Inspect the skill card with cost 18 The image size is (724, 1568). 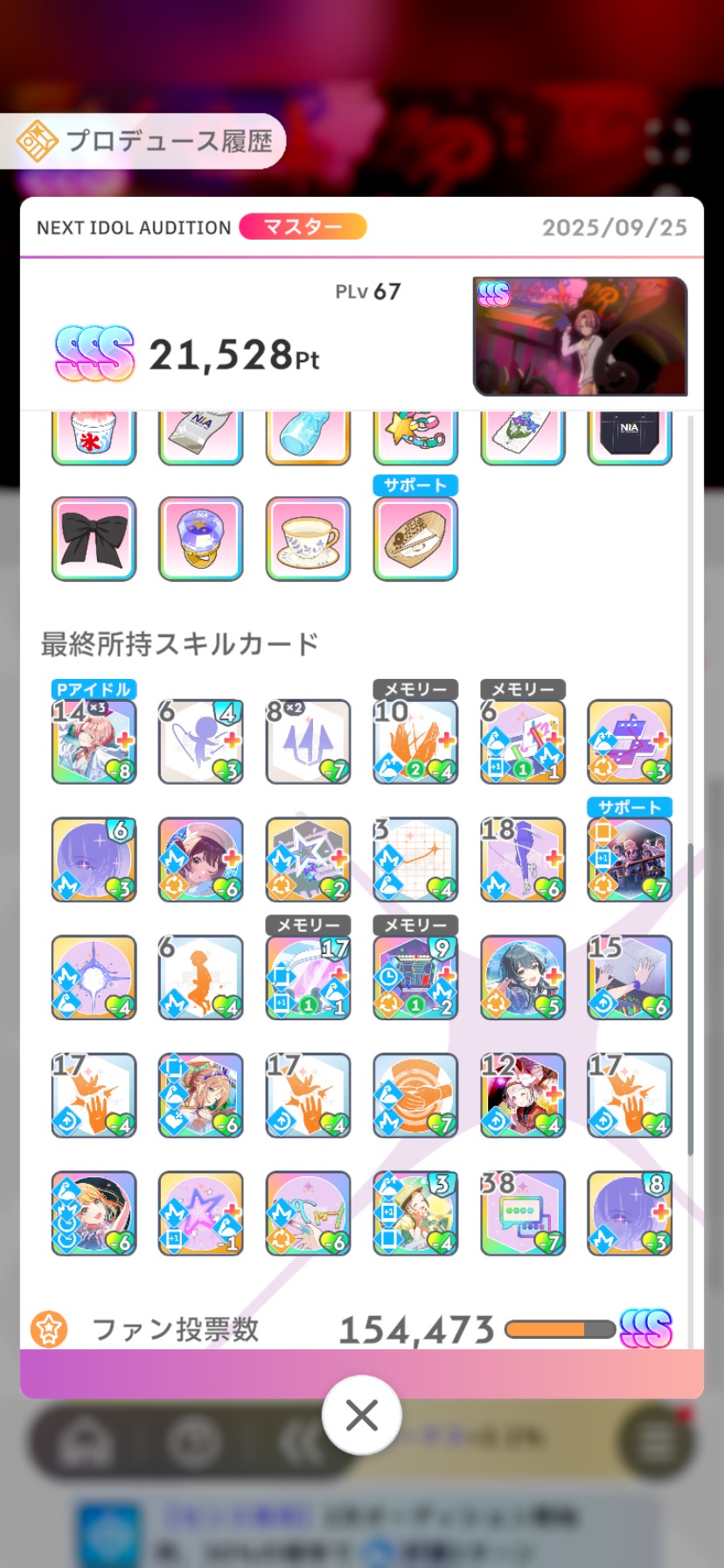point(522,859)
